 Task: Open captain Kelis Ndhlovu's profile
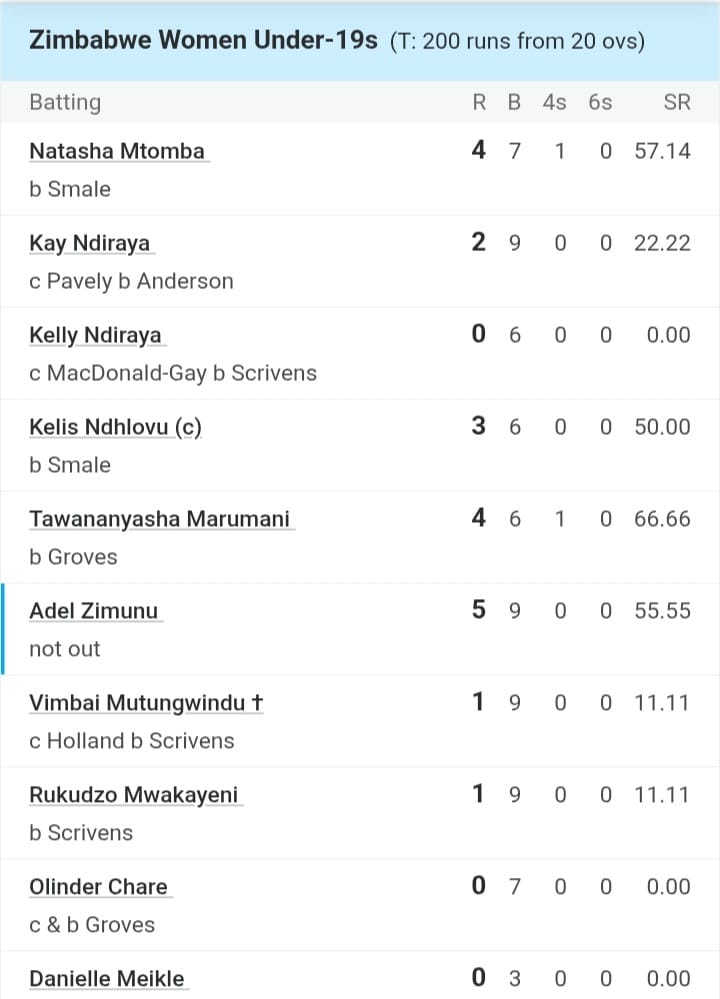(x=115, y=427)
